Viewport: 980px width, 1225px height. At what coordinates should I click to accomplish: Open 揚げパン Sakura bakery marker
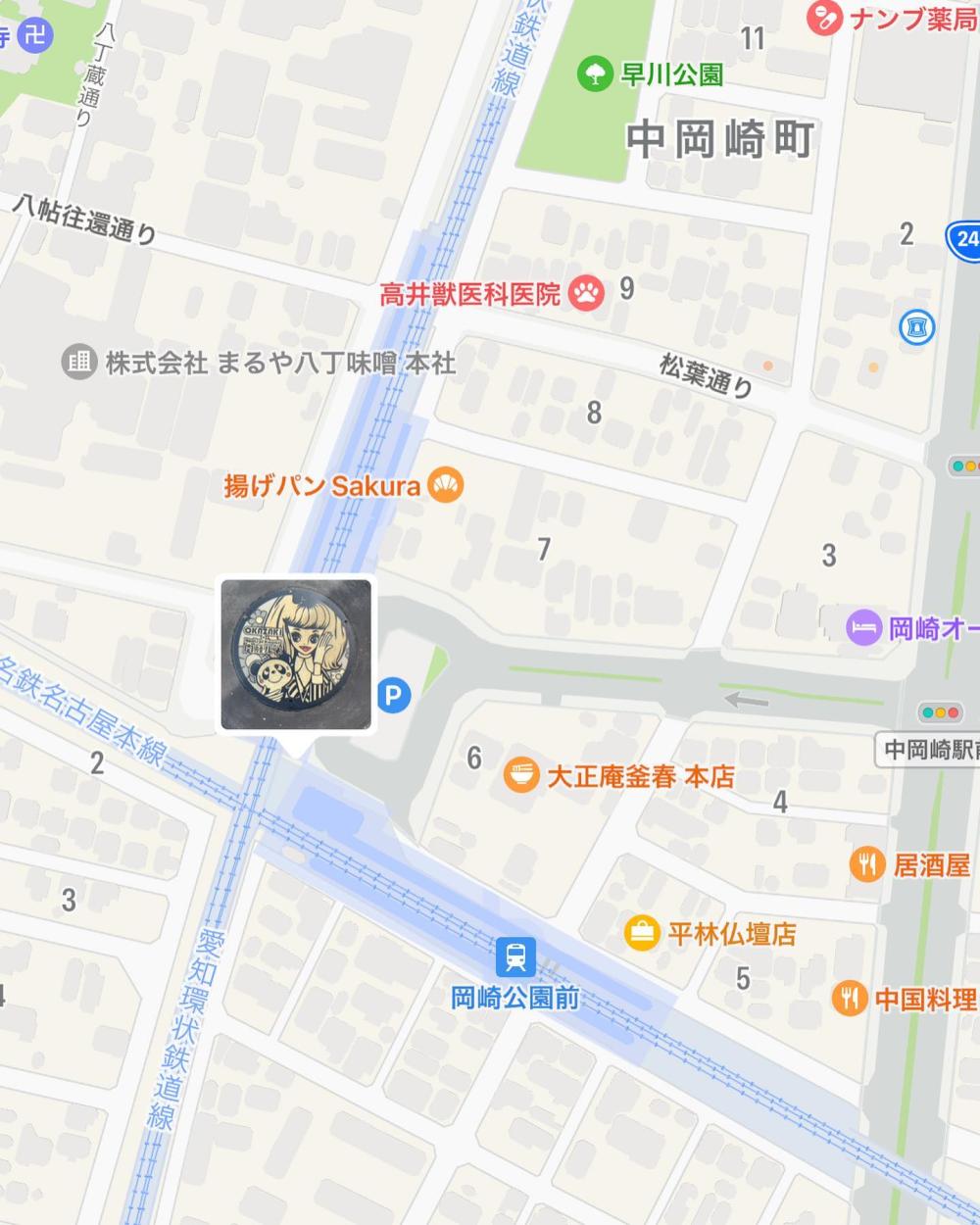pyautogui.click(x=448, y=484)
